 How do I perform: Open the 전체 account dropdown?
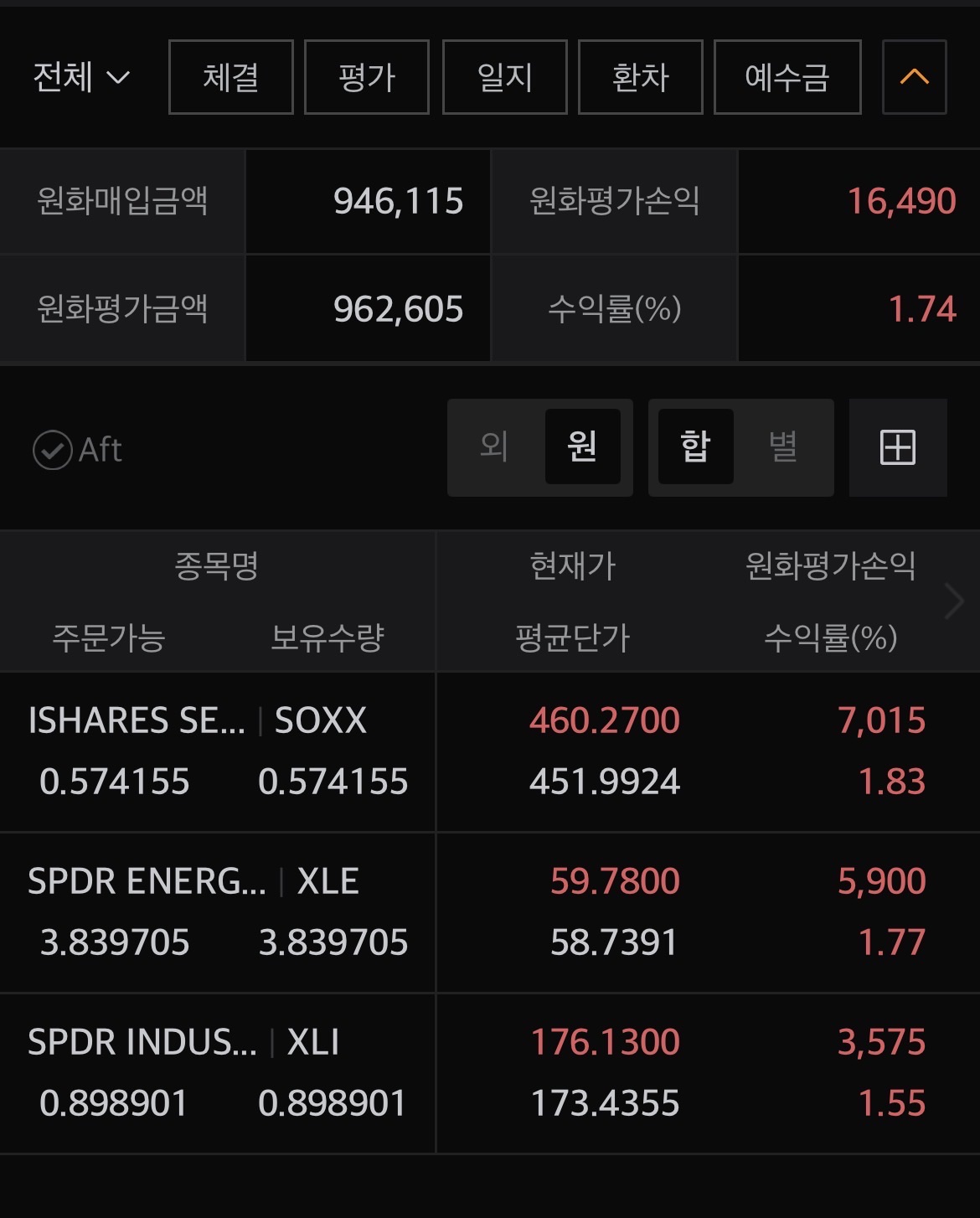tap(81, 77)
